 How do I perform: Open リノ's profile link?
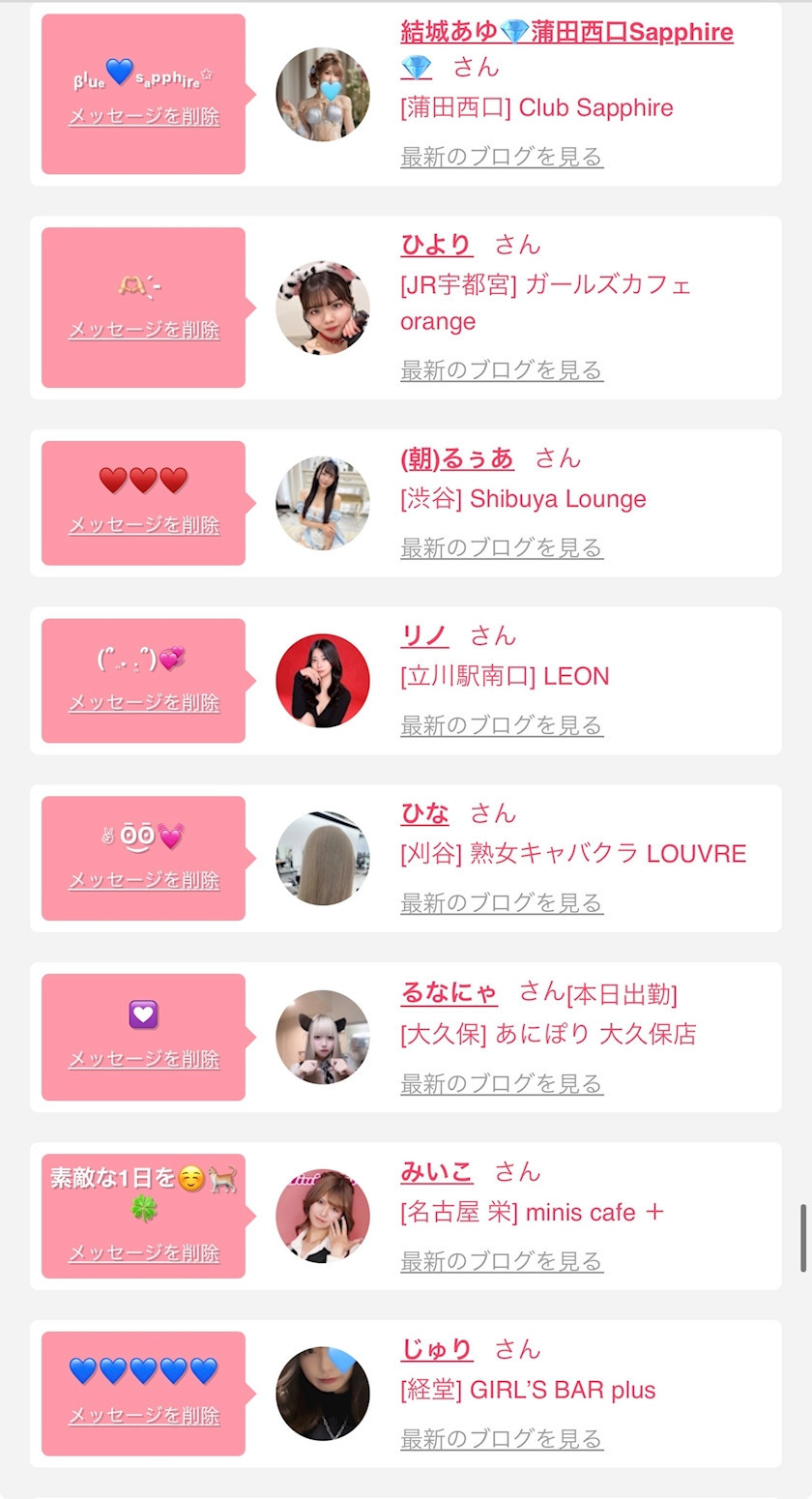(424, 635)
